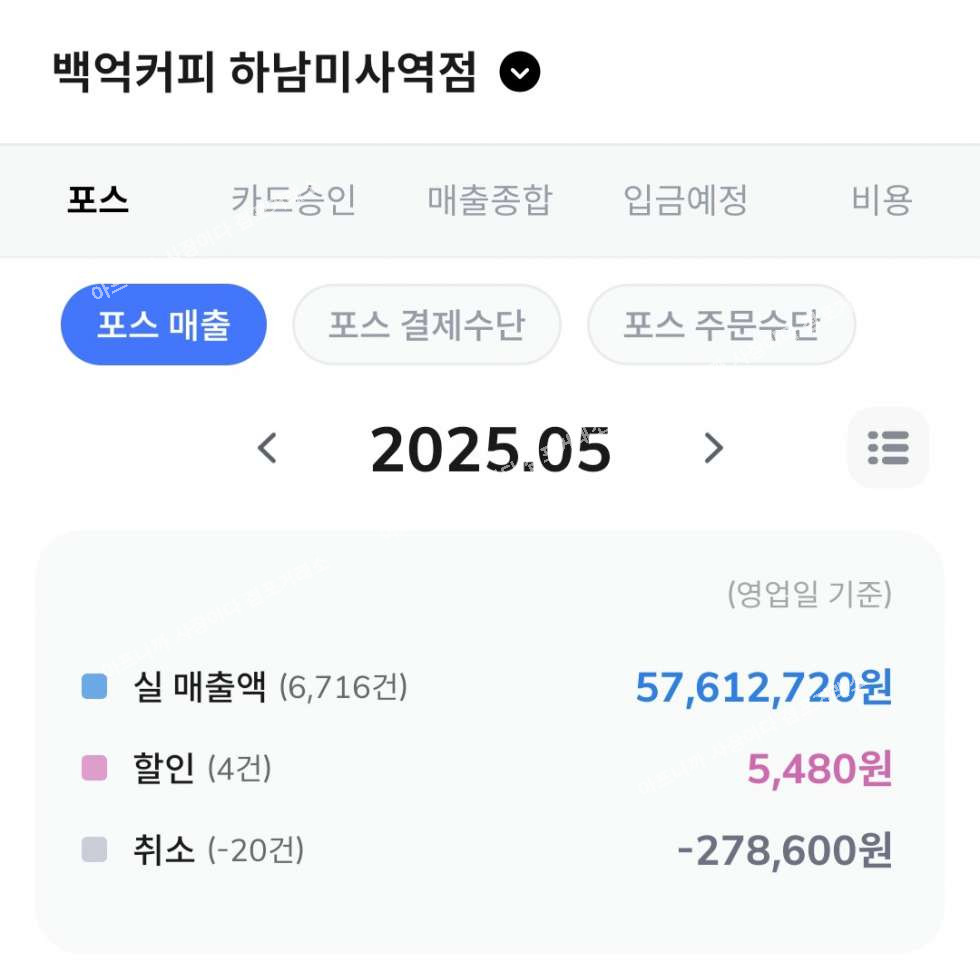980x980 pixels.
Task: Switch to the 카드승인 tab
Action: (x=293, y=200)
